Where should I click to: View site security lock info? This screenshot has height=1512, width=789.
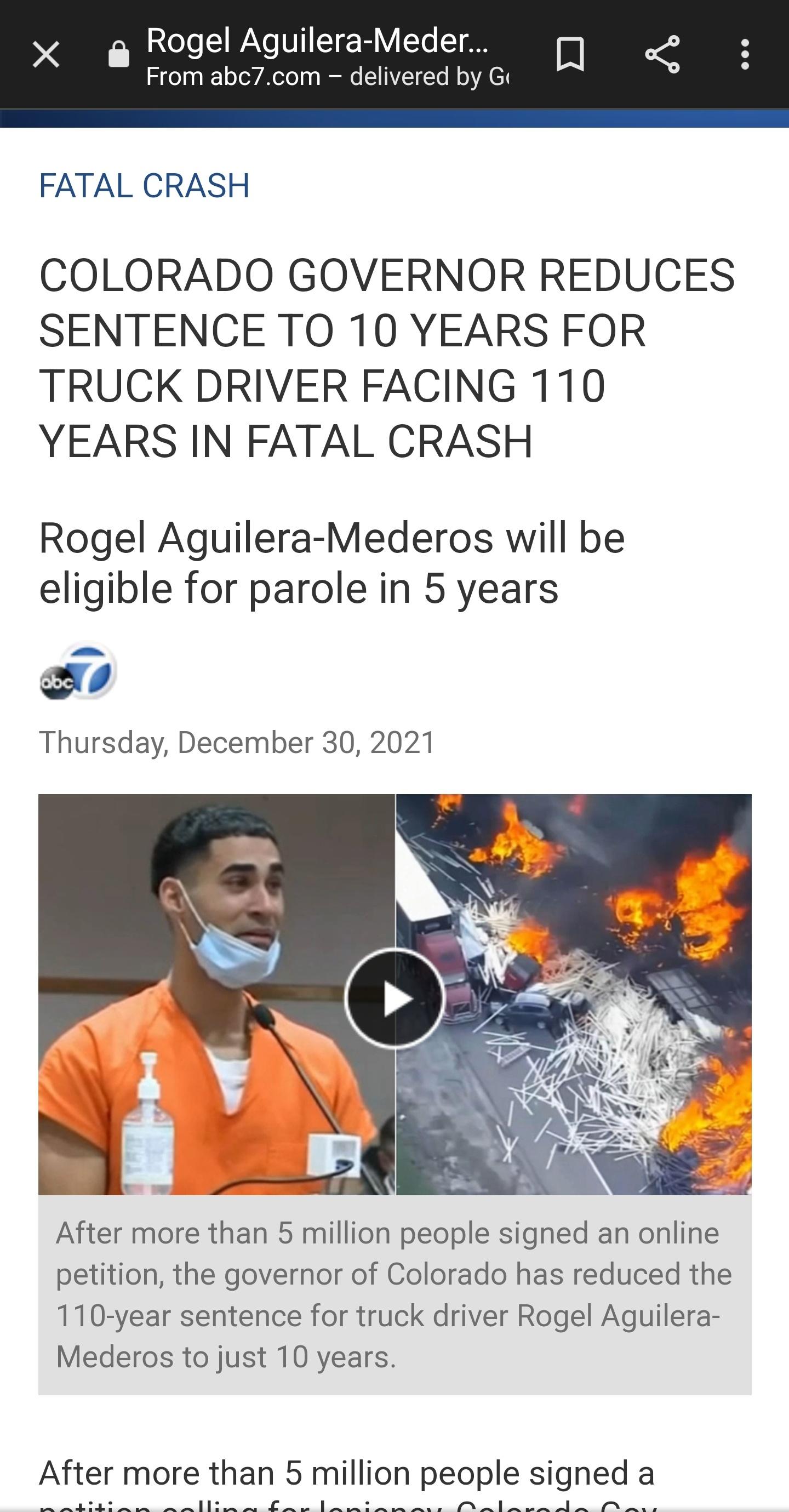118,55
